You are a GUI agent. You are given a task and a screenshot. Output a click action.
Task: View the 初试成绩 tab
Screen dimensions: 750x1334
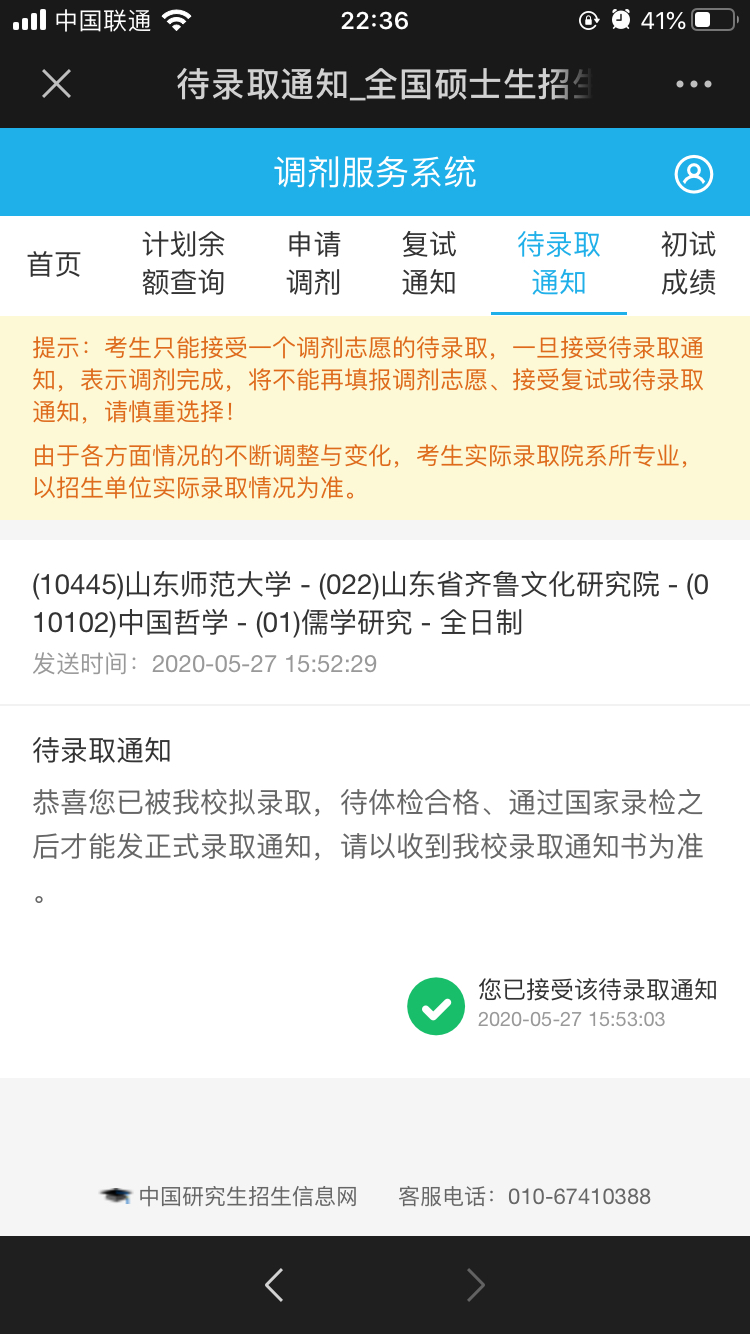pos(688,264)
